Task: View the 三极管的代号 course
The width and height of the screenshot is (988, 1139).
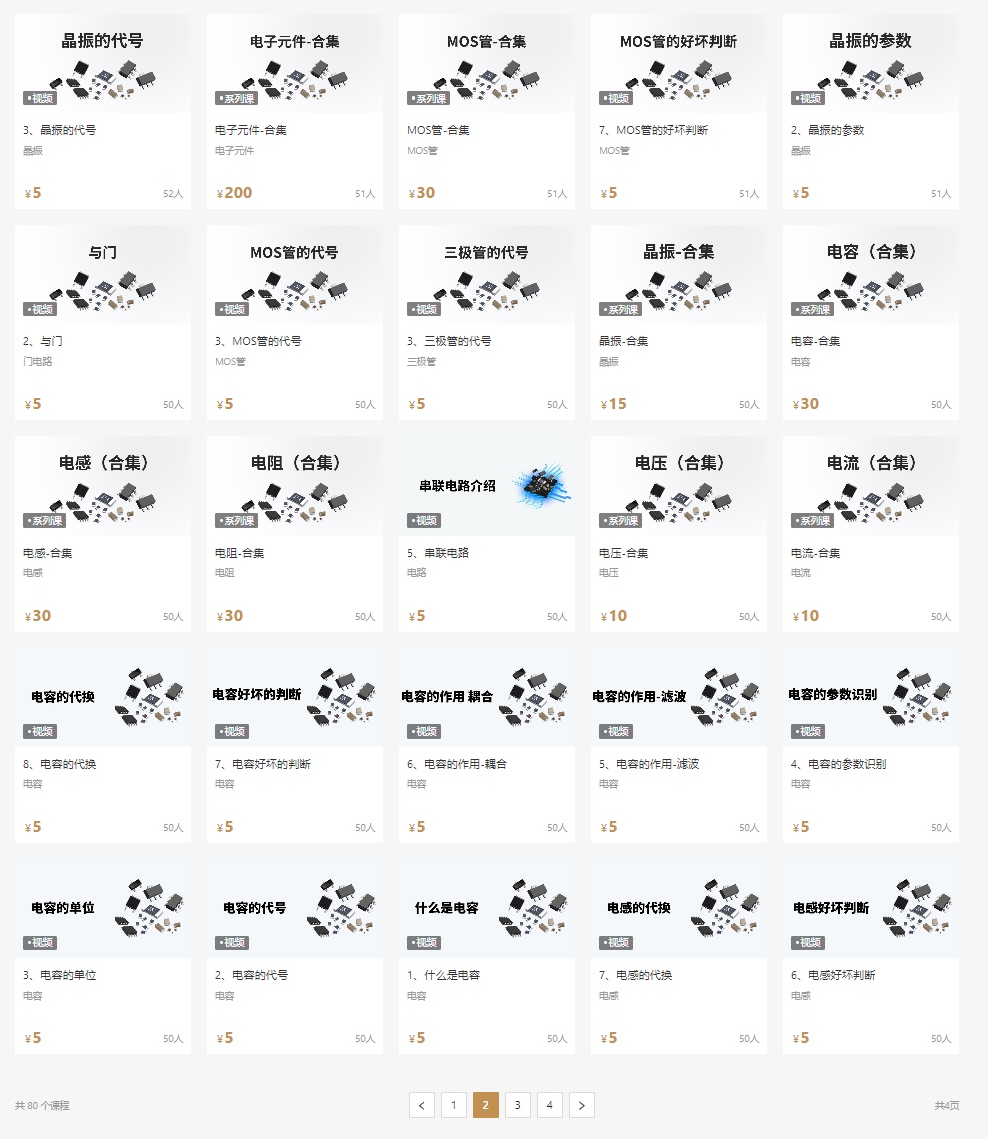Action: 486,276
